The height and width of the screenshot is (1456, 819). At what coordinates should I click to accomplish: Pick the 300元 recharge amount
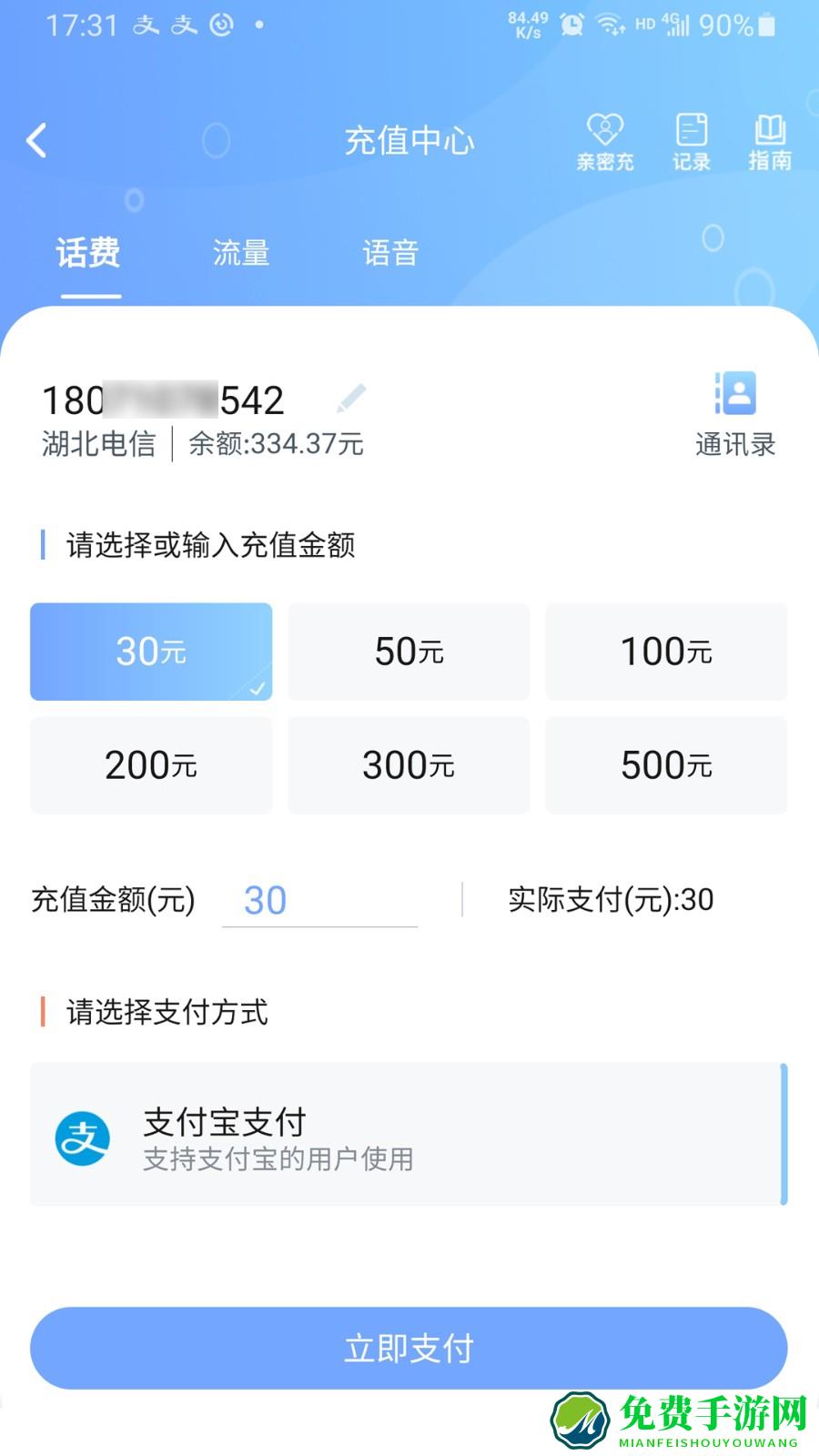point(408,764)
